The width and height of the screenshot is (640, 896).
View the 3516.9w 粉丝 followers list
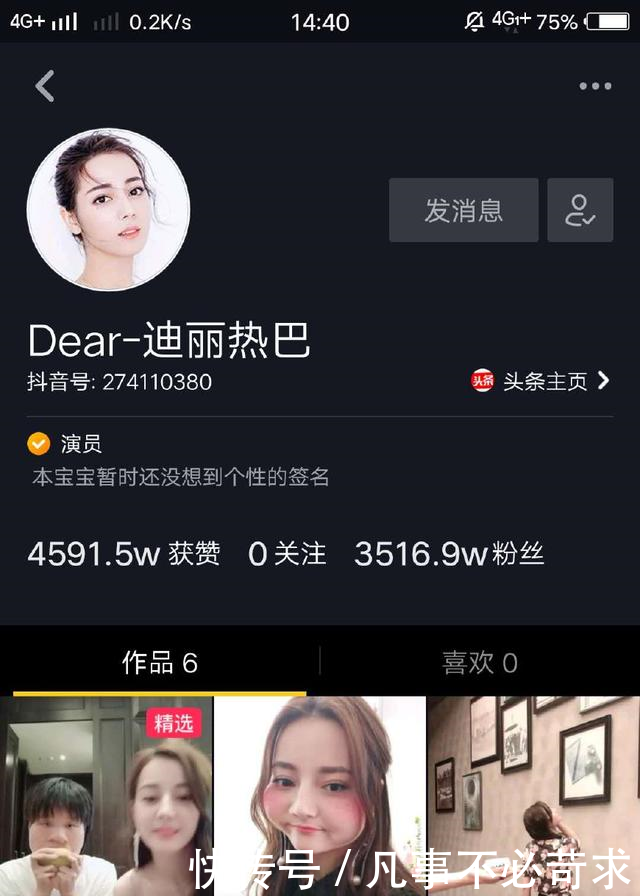(x=449, y=554)
